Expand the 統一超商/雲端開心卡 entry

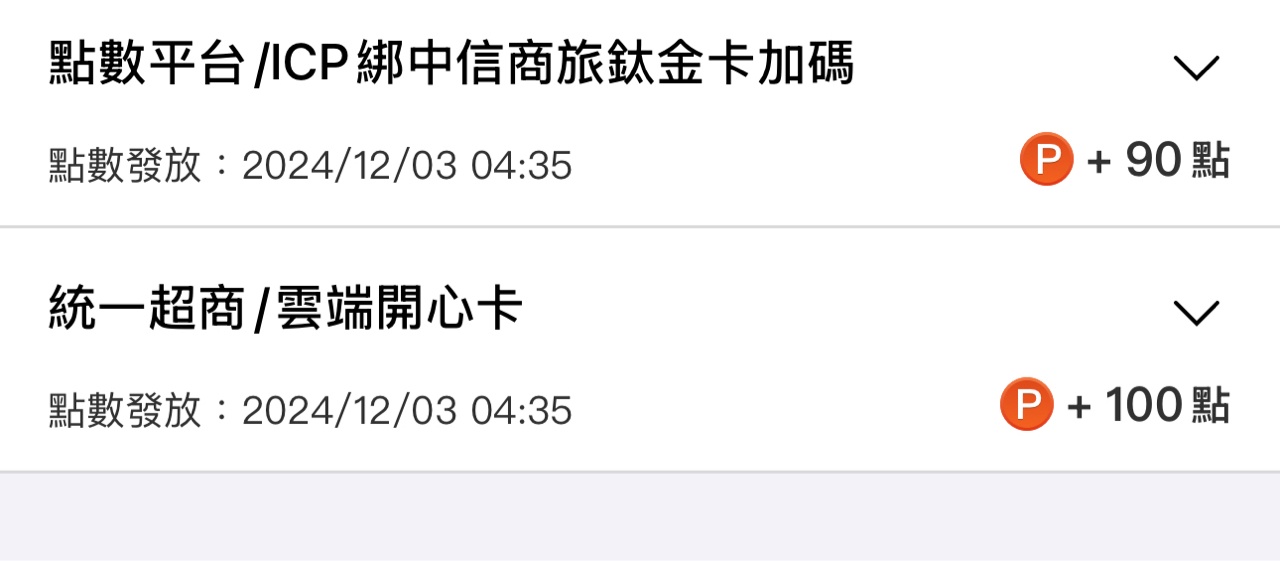point(1196,313)
